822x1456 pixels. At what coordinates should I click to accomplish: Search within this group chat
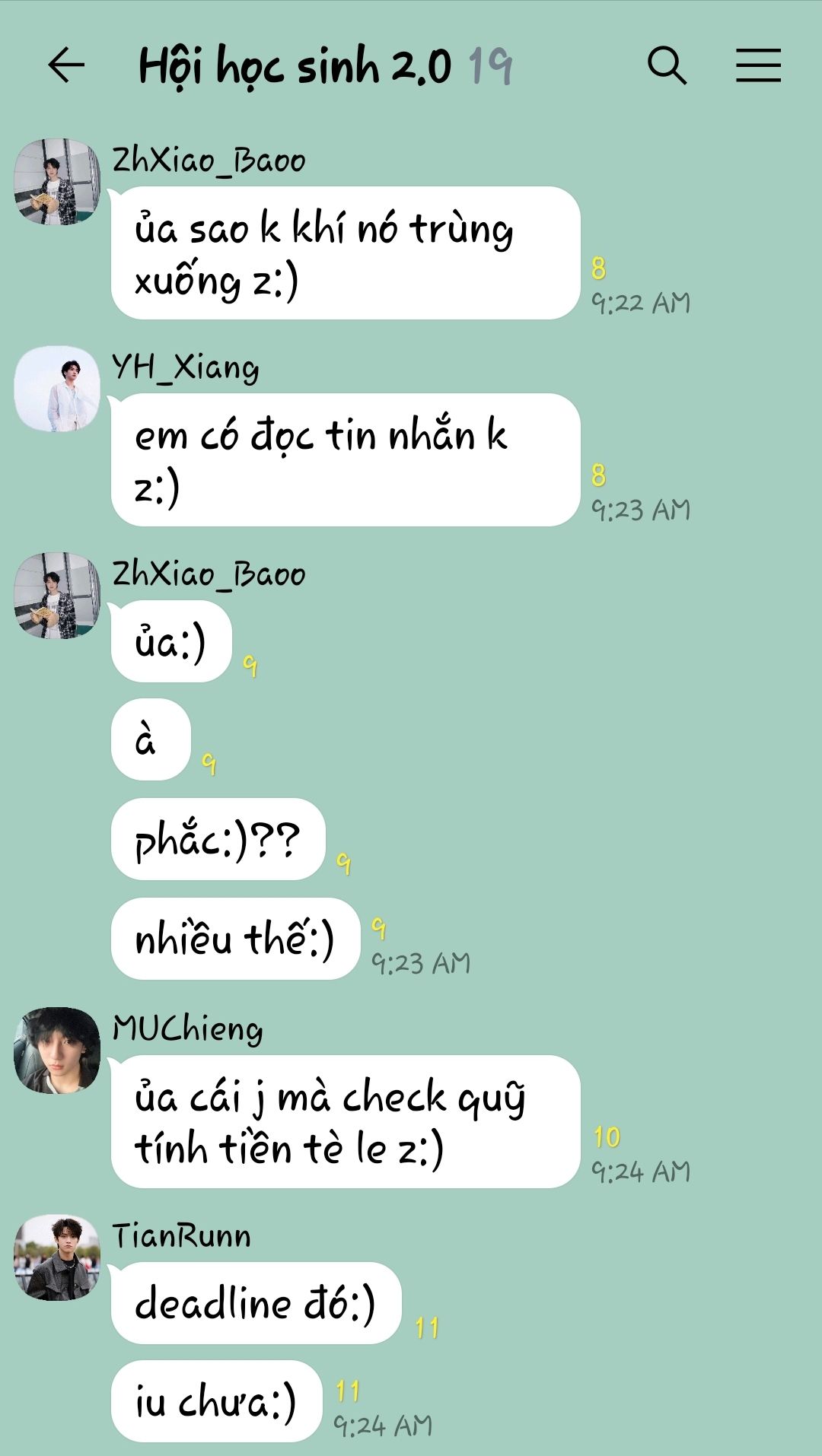(x=667, y=65)
